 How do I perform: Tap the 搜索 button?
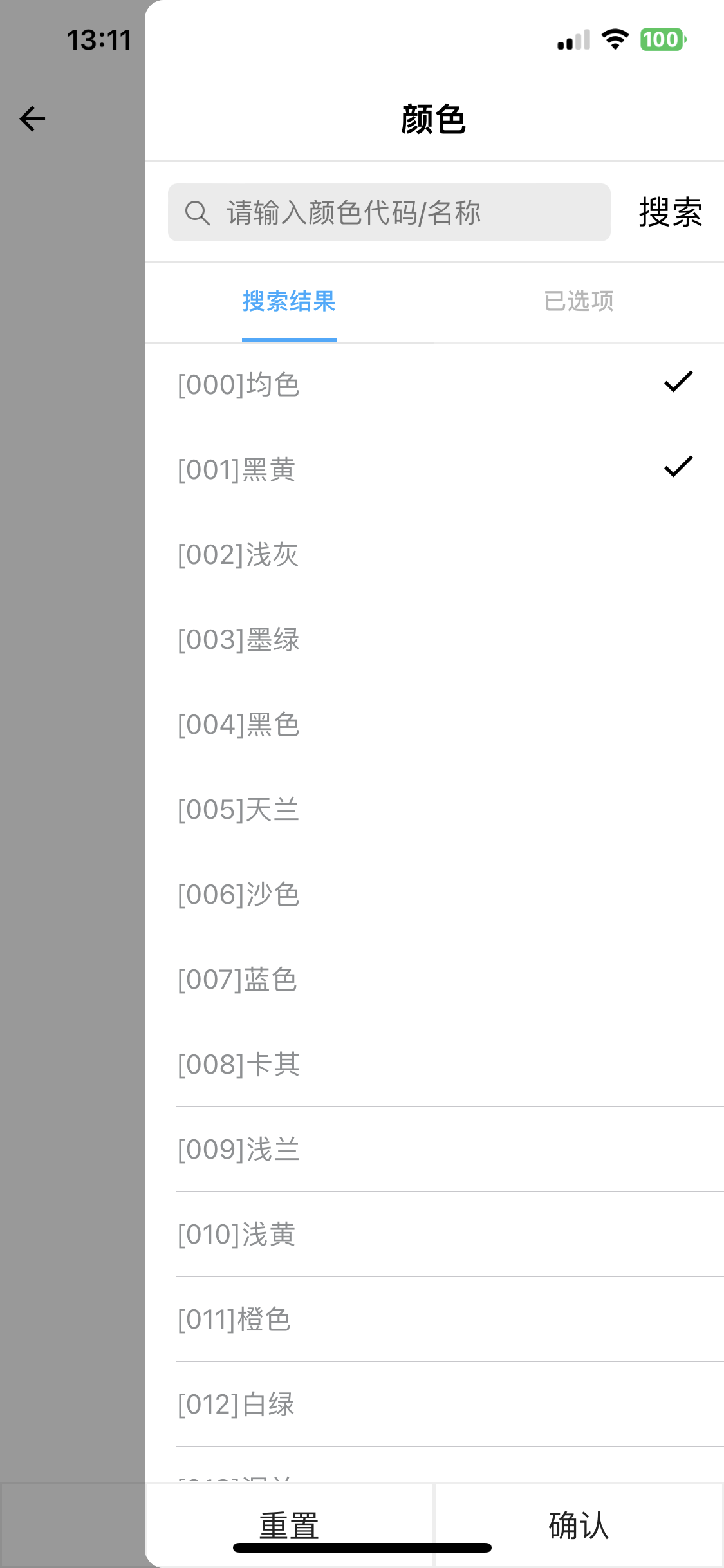click(670, 212)
